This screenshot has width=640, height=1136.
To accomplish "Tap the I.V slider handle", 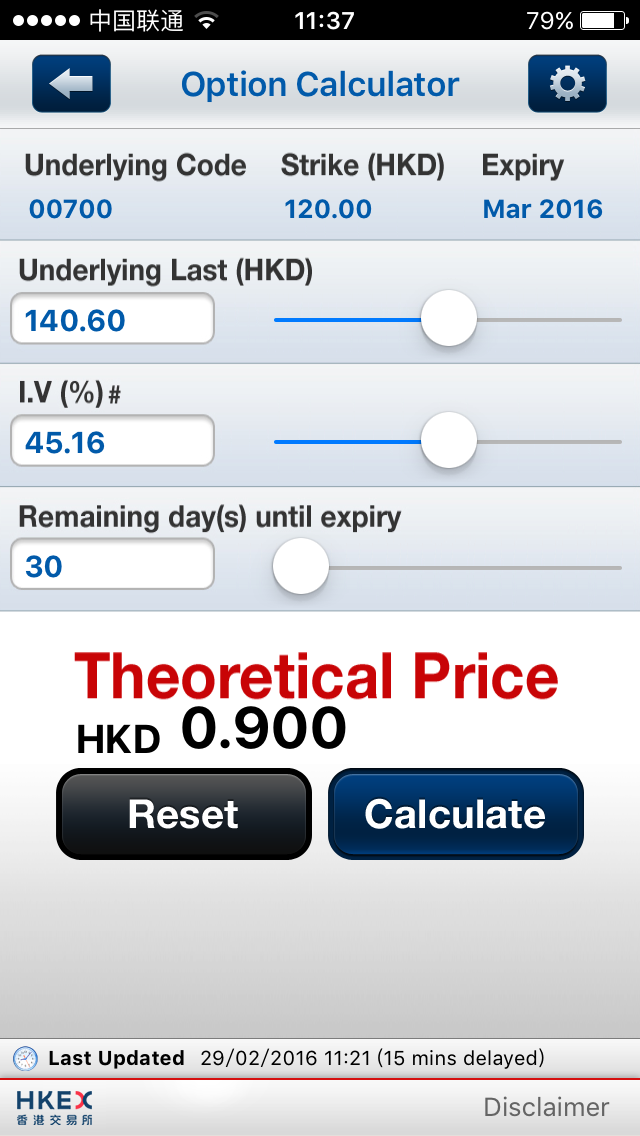I will 449,441.
